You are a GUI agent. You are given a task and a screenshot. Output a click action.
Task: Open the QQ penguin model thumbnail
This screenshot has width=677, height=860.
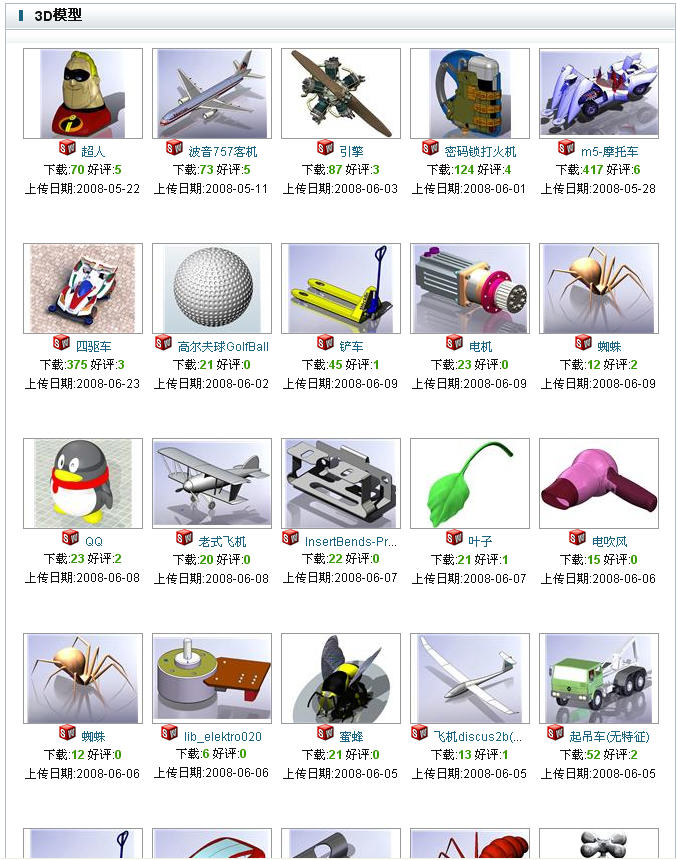tap(83, 483)
